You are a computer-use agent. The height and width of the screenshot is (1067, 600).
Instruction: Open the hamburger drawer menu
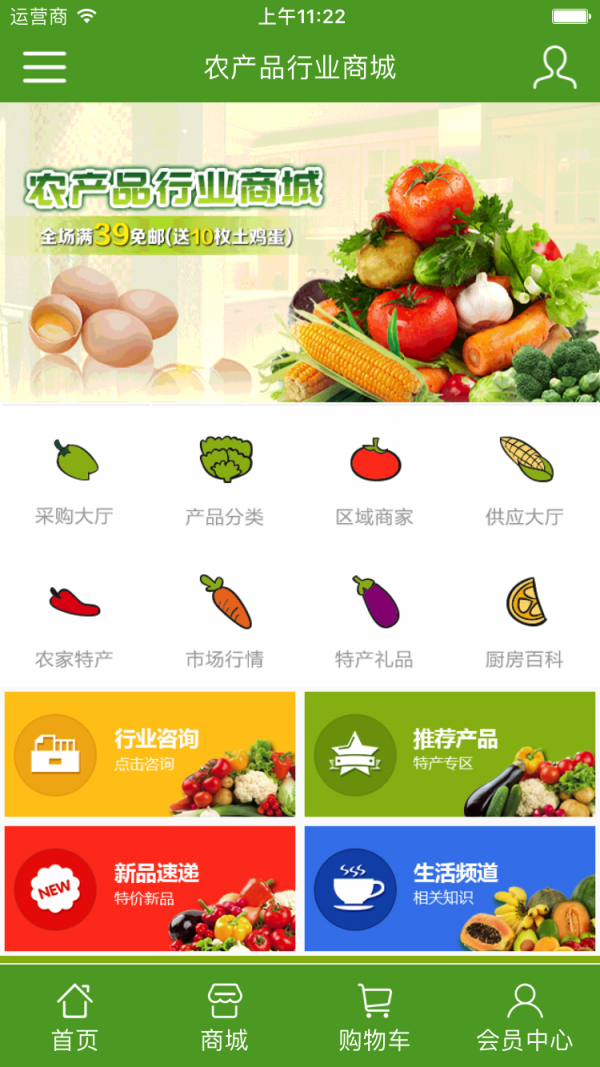pyautogui.click(x=44, y=67)
